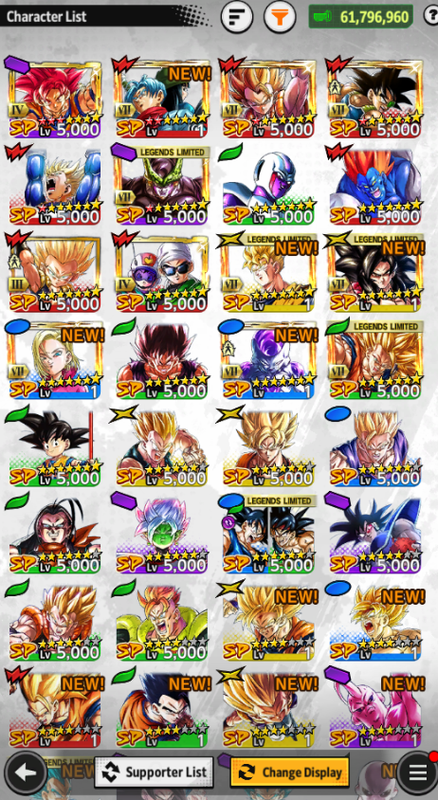The height and width of the screenshot is (800, 438).
Task: Go back with the arrow button
Action: coord(26,773)
